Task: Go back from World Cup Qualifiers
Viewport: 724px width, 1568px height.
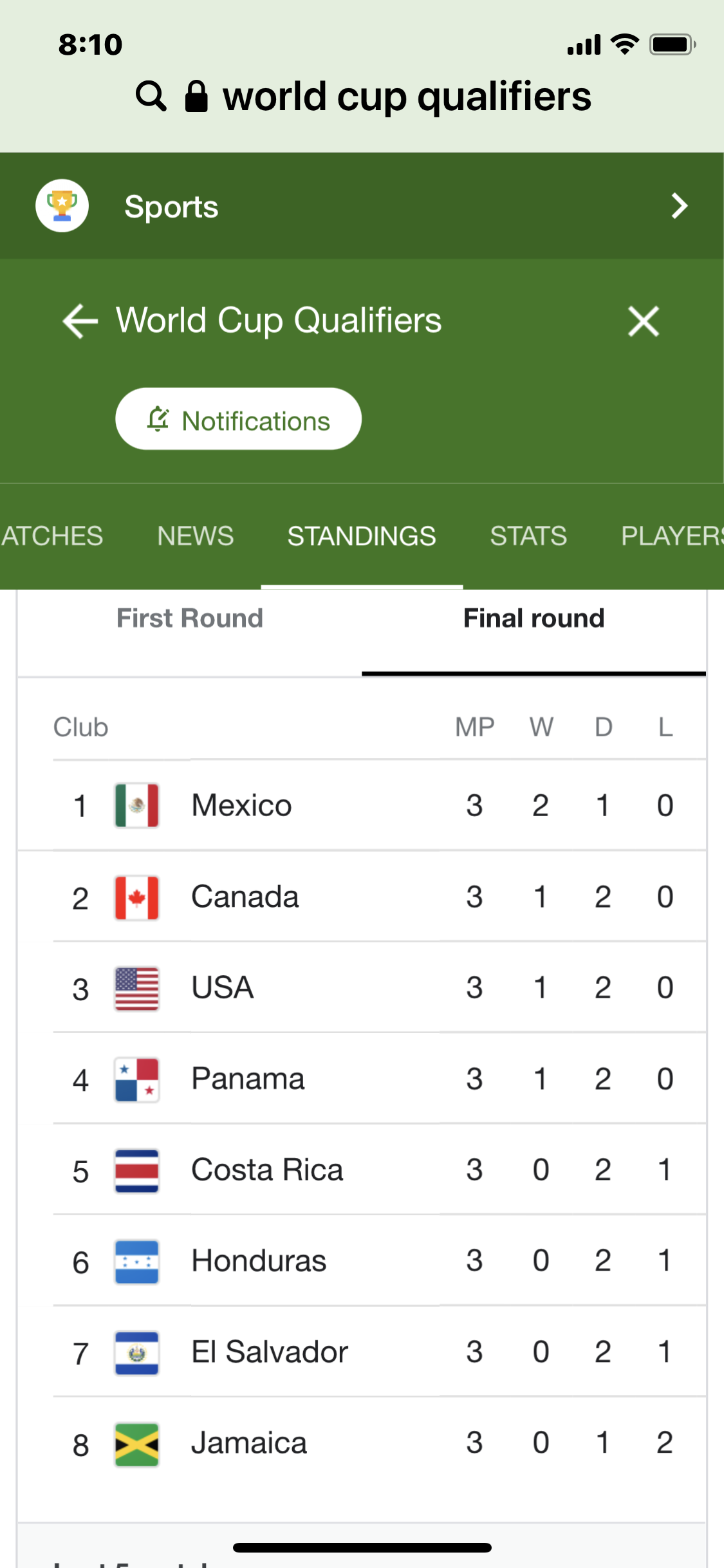Action: point(80,321)
